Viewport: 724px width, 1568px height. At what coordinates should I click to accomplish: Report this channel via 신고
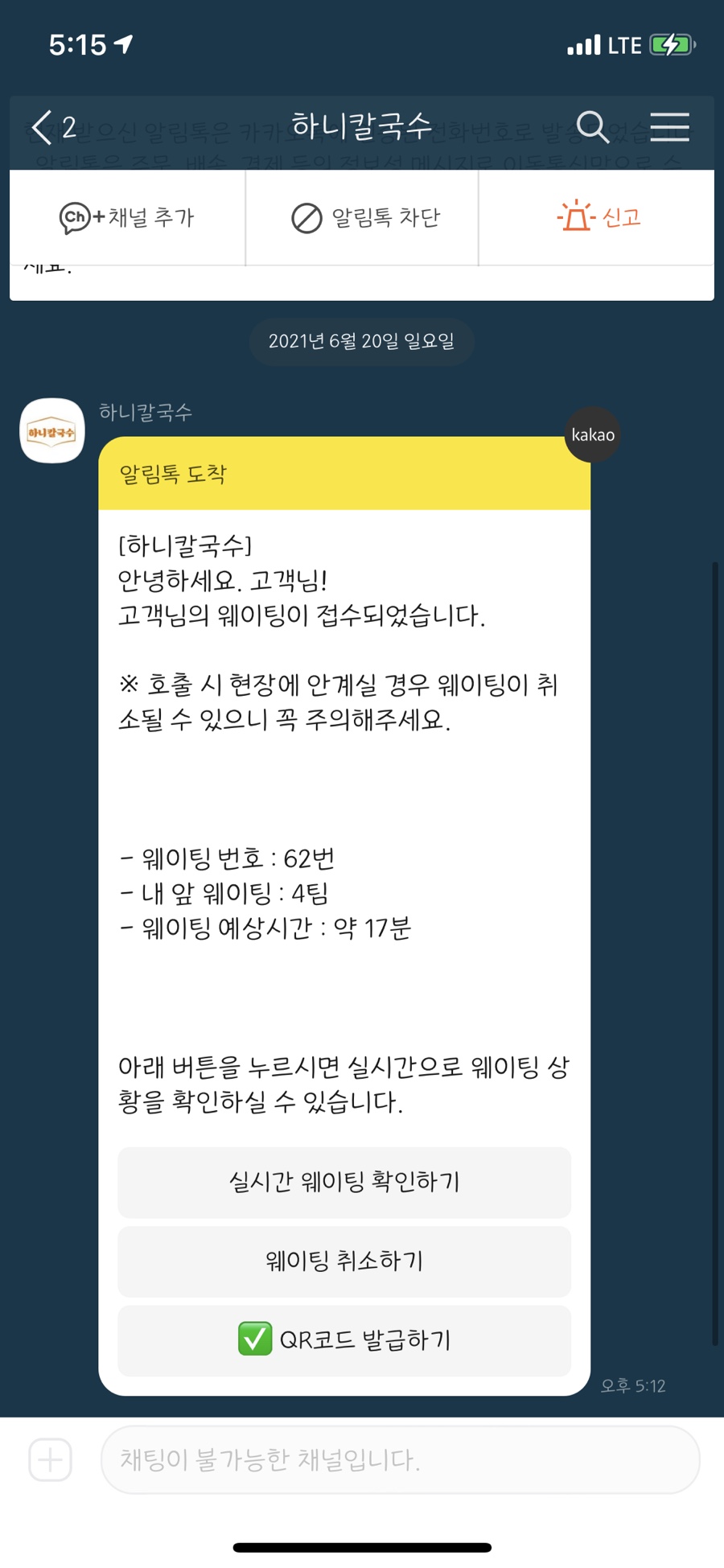[599, 217]
